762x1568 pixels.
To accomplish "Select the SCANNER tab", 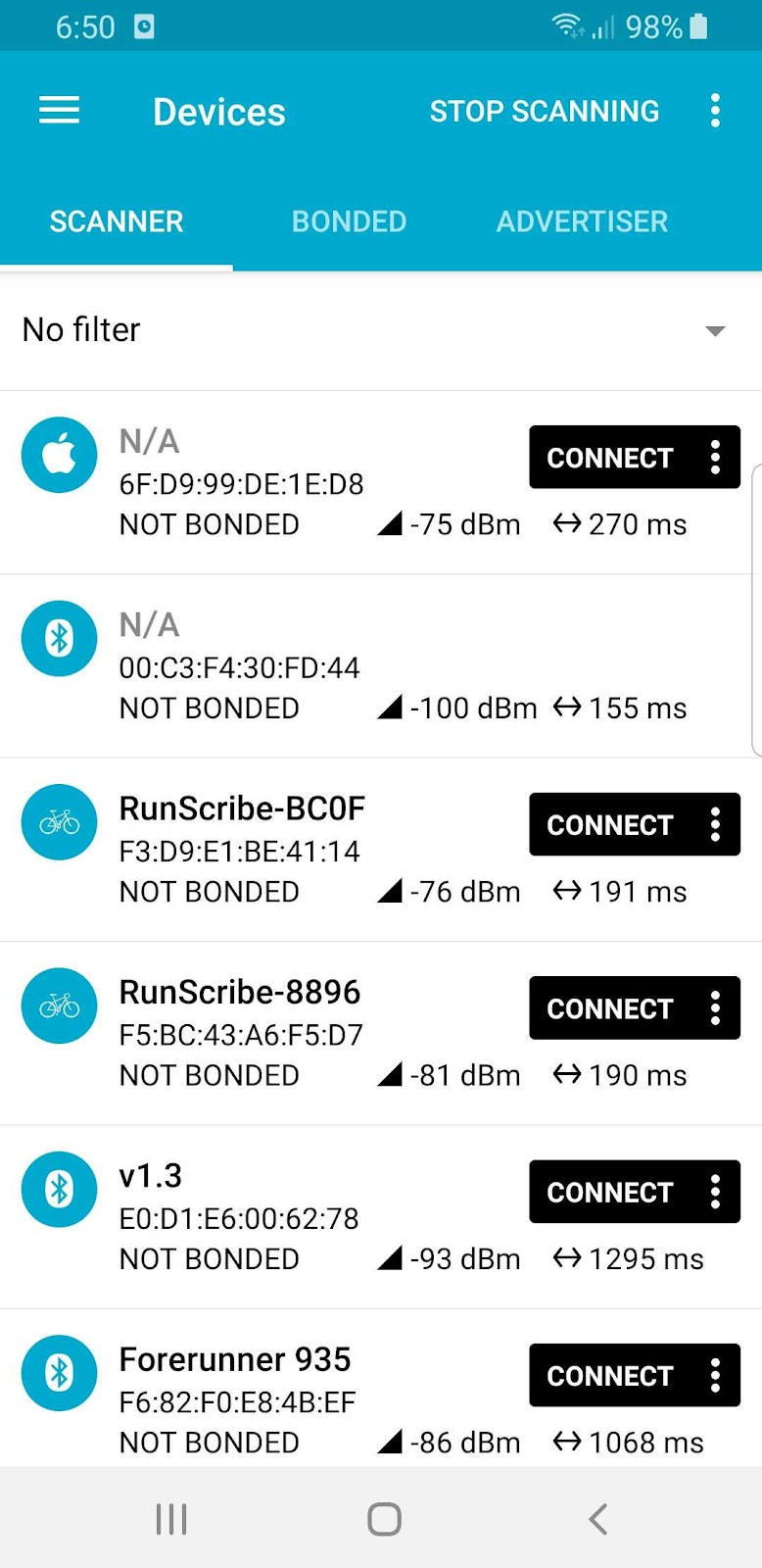I will pos(117,221).
